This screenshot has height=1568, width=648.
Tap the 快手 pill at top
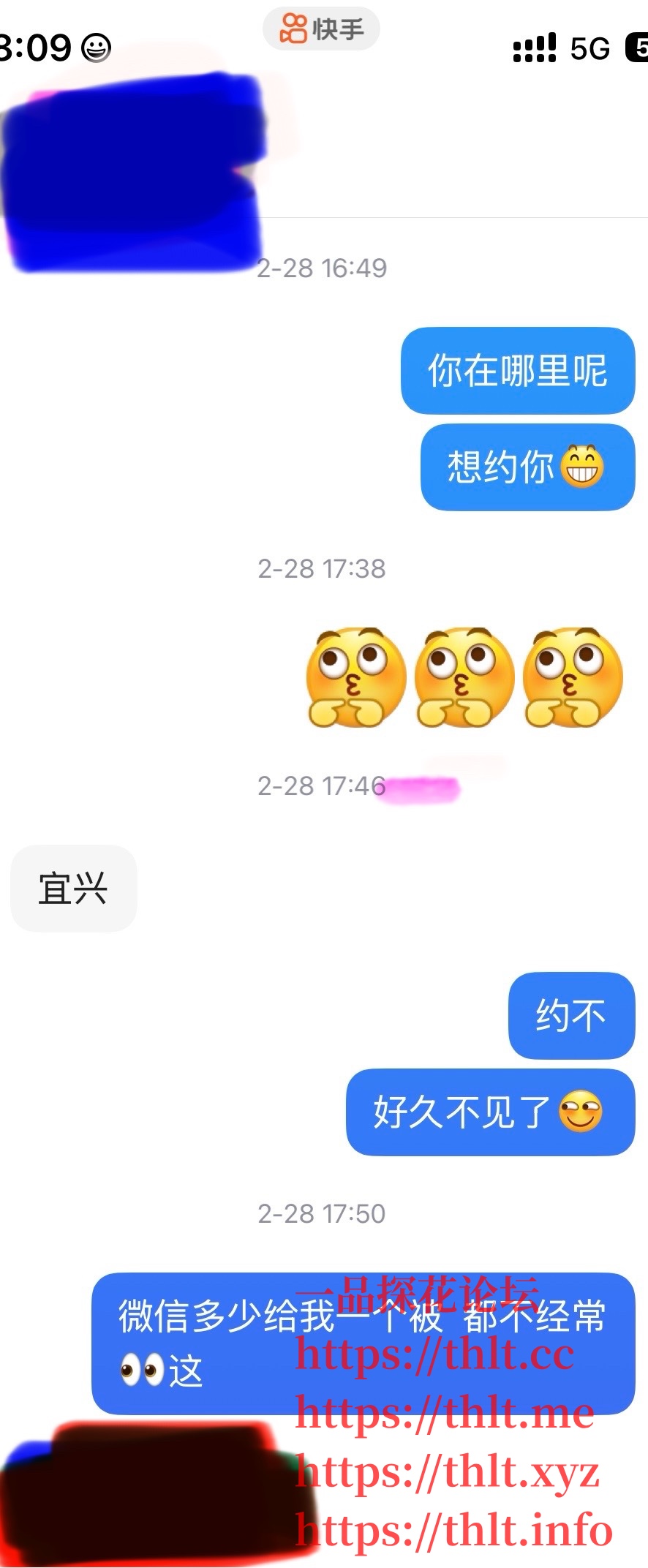(x=321, y=29)
